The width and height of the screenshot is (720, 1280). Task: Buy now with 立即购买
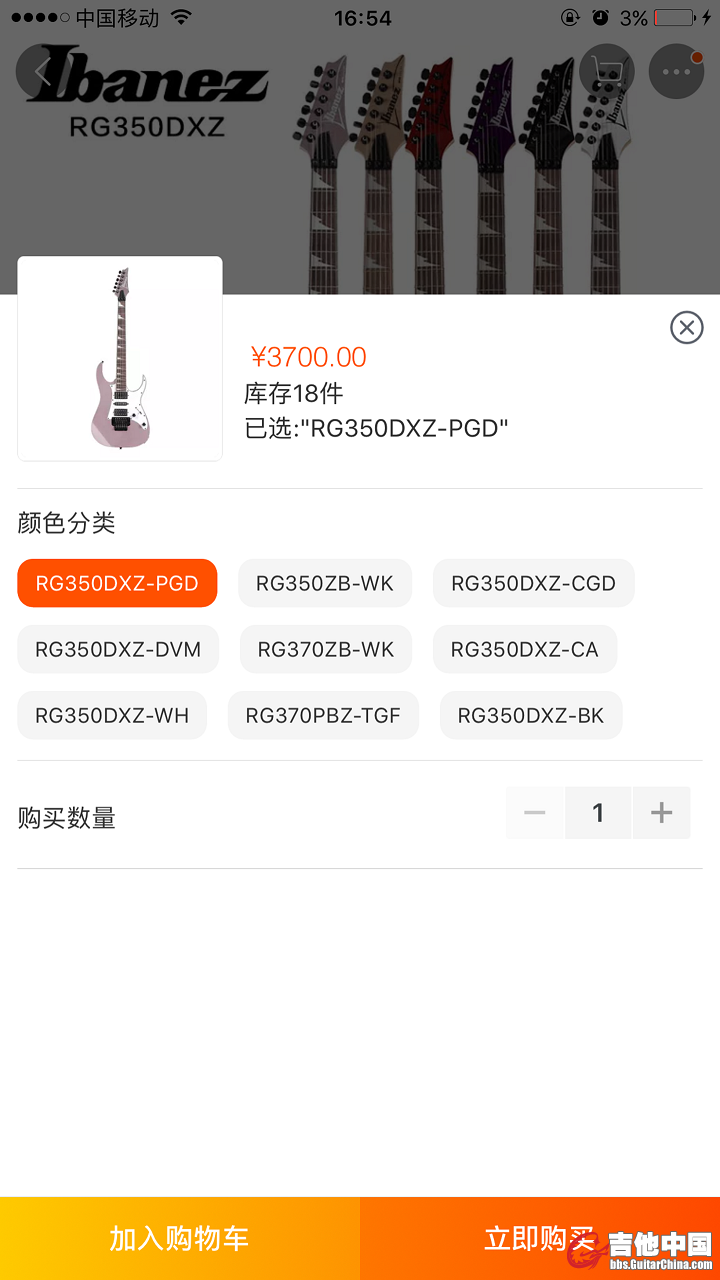pyautogui.click(x=540, y=1238)
